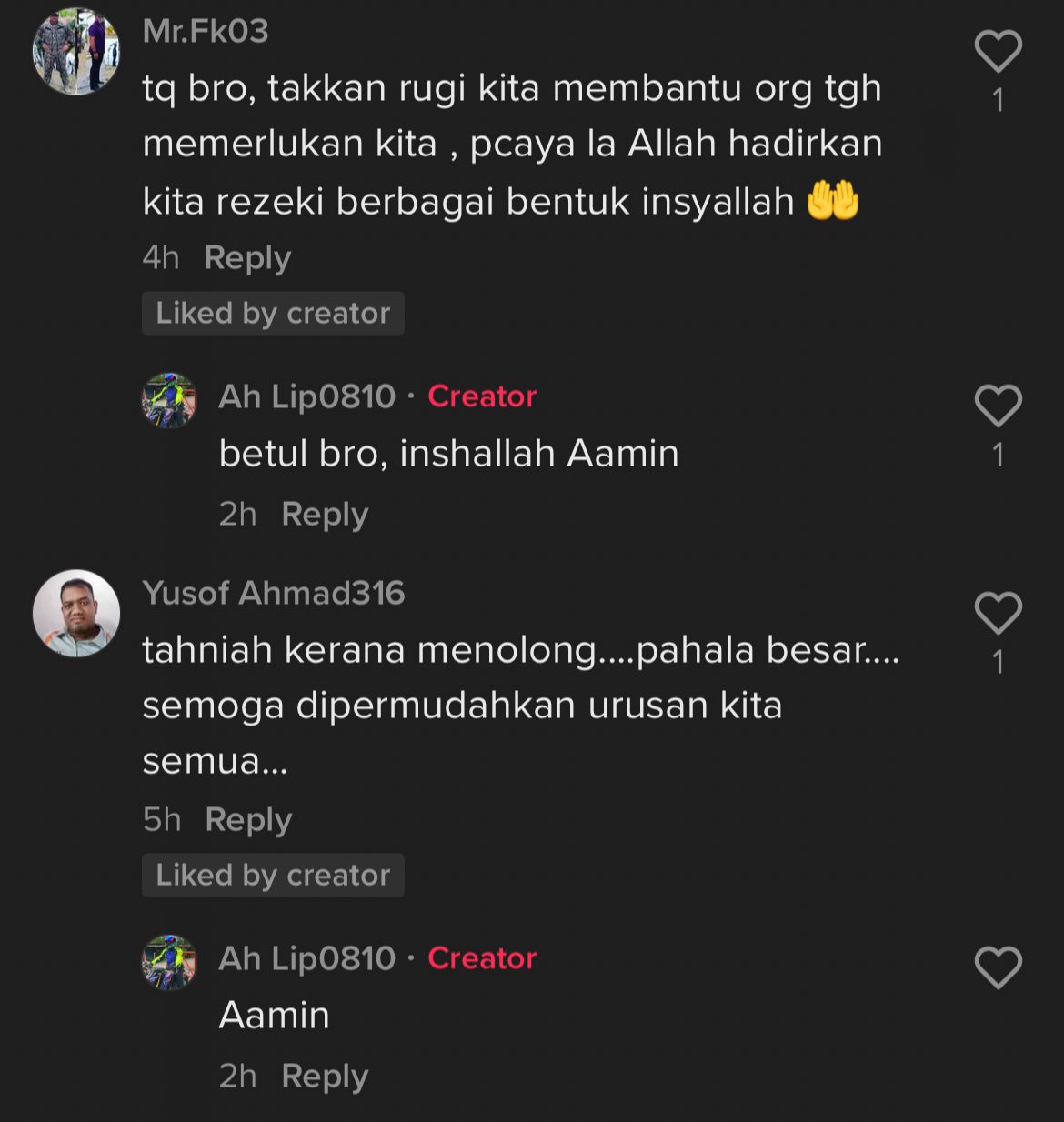Viewport: 1064px width, 1122px height.
Task: Reply to "betul bro, inshallah Aamin"
Action: pyautogui.click(x=325, y=515)
